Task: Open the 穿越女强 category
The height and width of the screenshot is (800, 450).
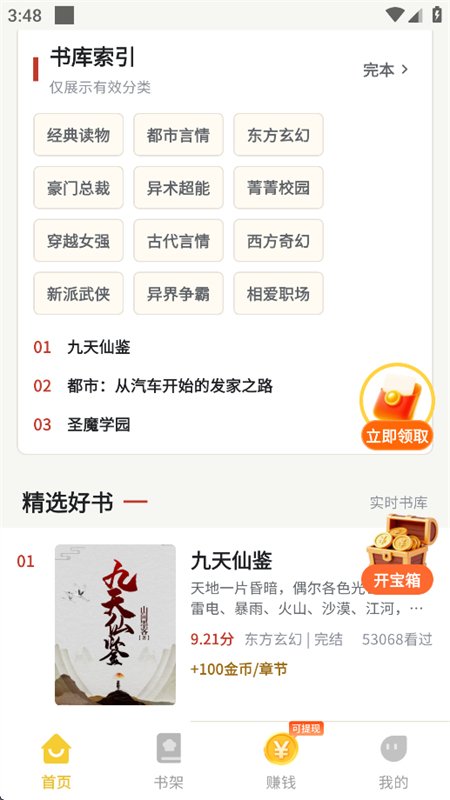Action: pyautogui.click(x=79, y=241)
